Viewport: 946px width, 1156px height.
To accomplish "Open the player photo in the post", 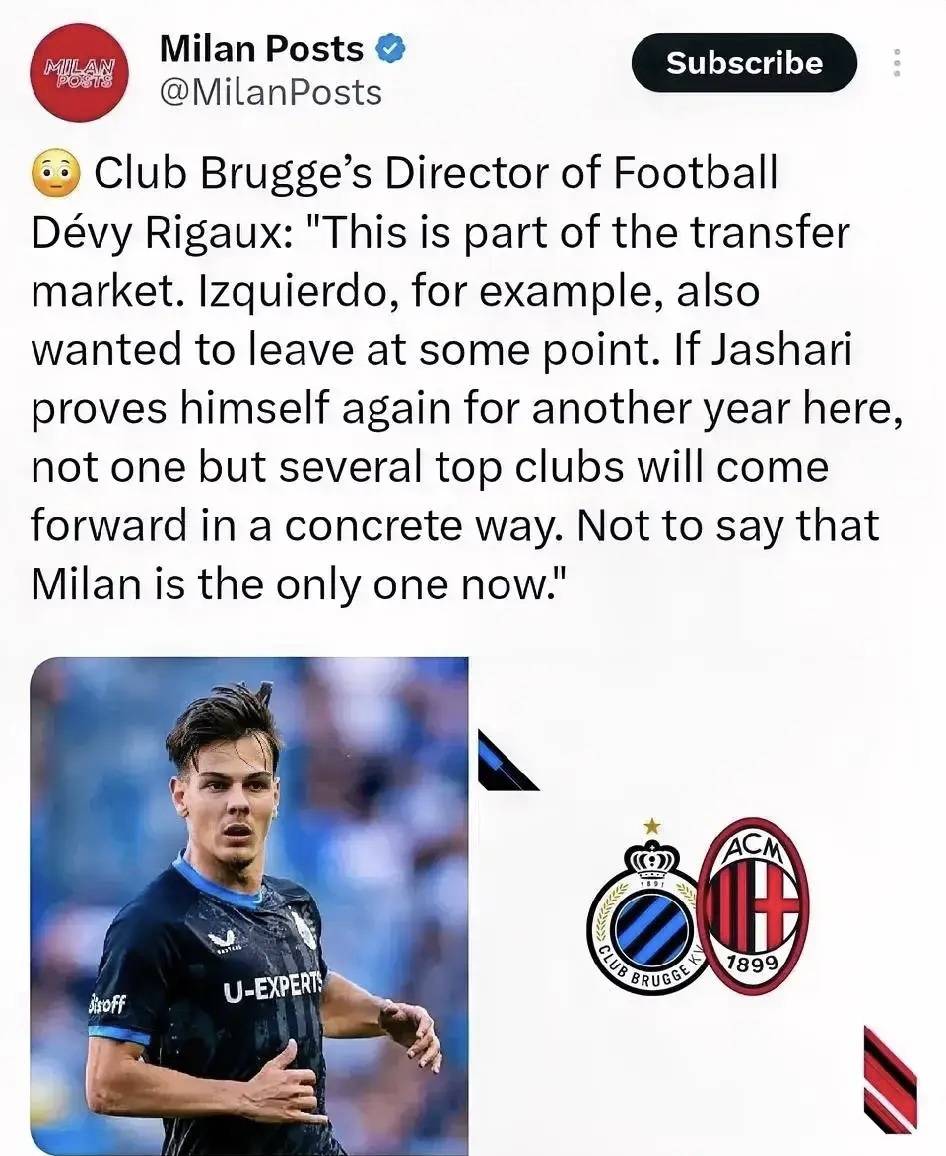I will (x=250, y=905).
